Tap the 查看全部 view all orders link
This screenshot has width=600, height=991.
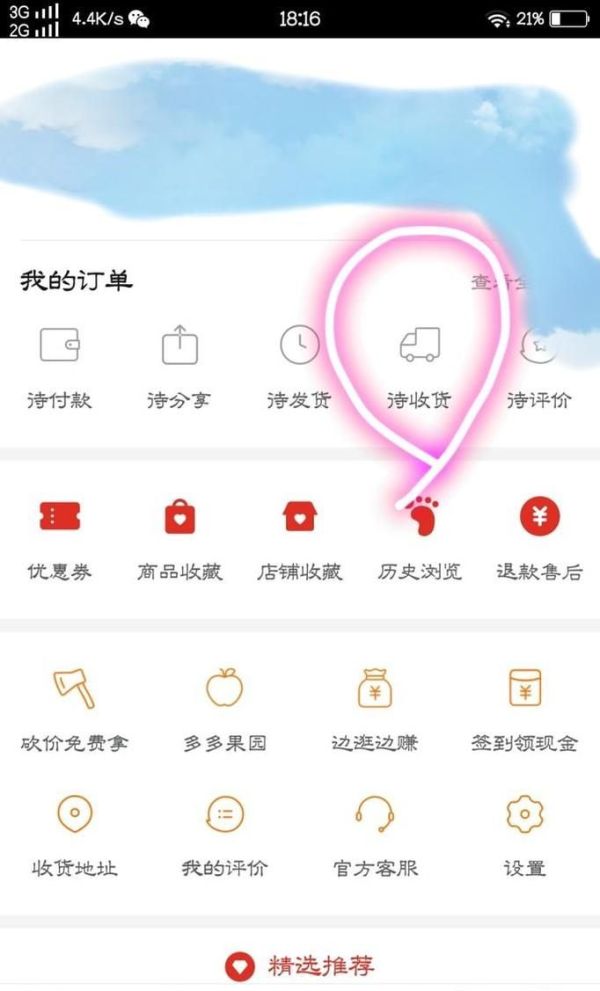click(505, 283)
